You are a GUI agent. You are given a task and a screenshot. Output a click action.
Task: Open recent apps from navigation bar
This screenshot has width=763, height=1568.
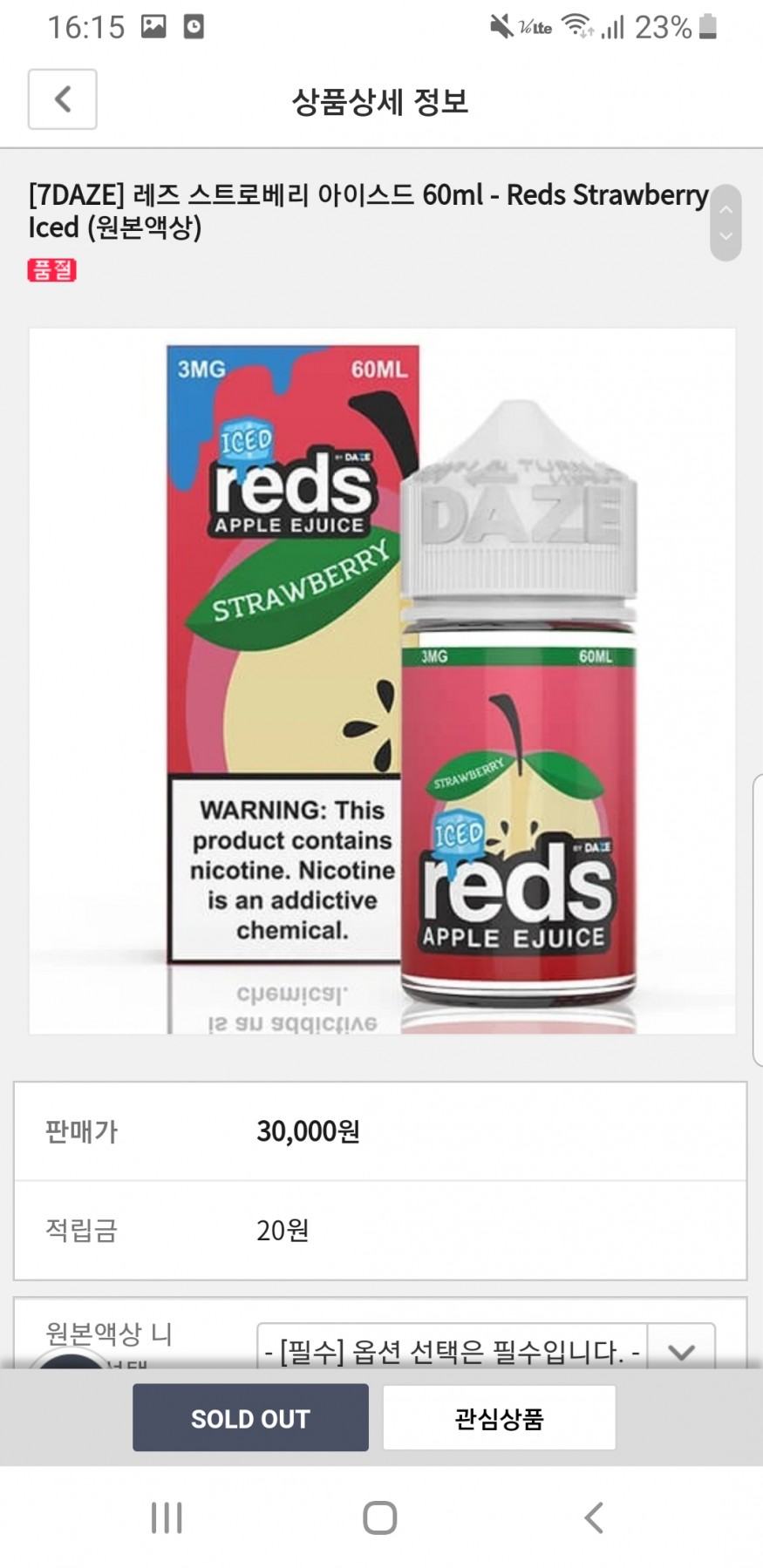click(167, 1517)
